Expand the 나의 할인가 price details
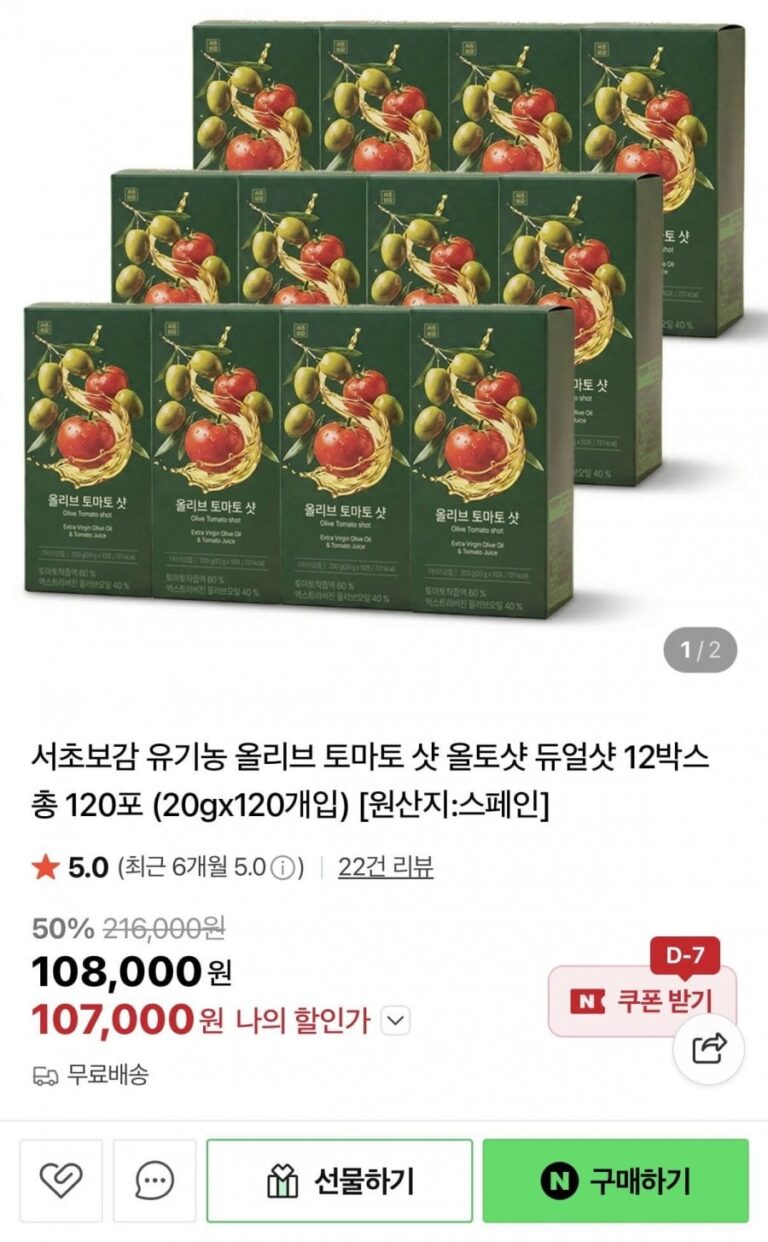The image size is (768, 1242). click(x=397, y=1020)
